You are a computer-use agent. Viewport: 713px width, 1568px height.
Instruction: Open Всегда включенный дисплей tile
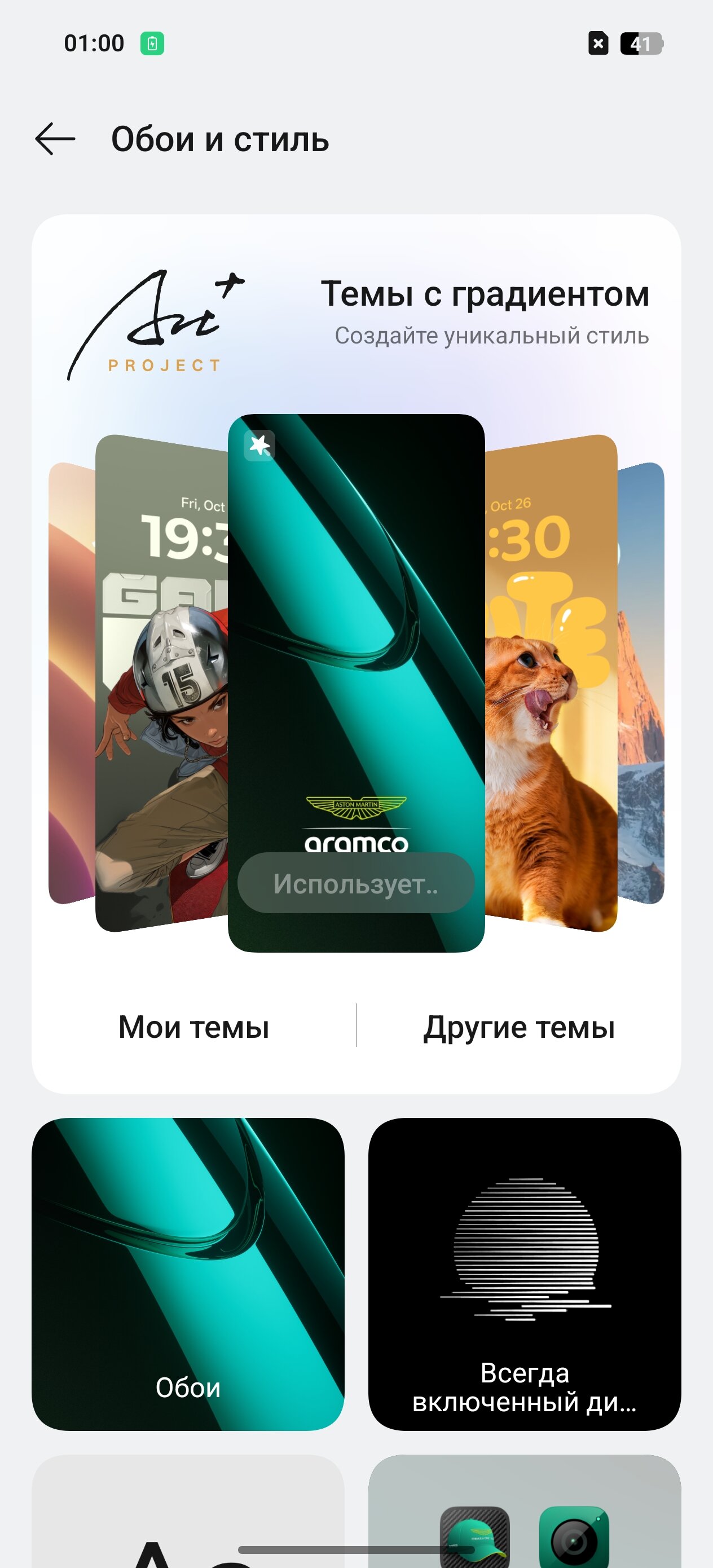[524, 1274]
